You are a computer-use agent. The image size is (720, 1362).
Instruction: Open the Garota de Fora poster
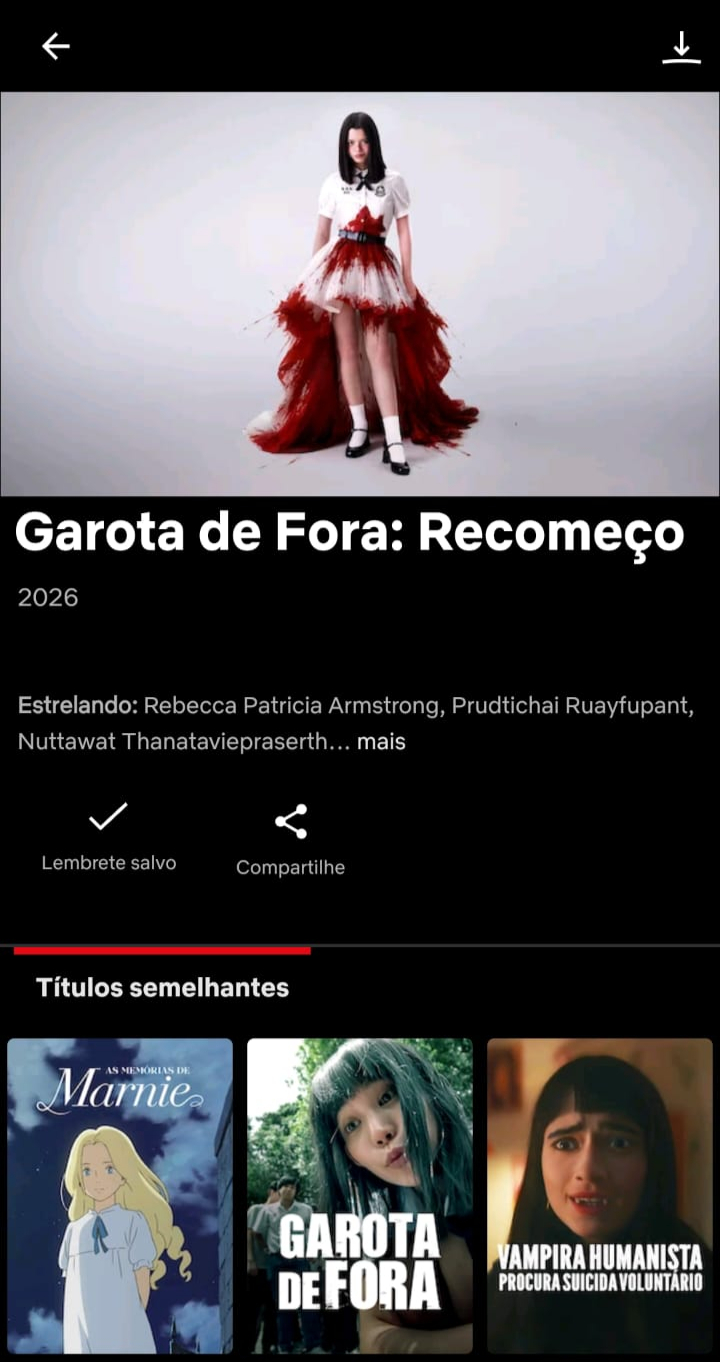point(360,1195)
